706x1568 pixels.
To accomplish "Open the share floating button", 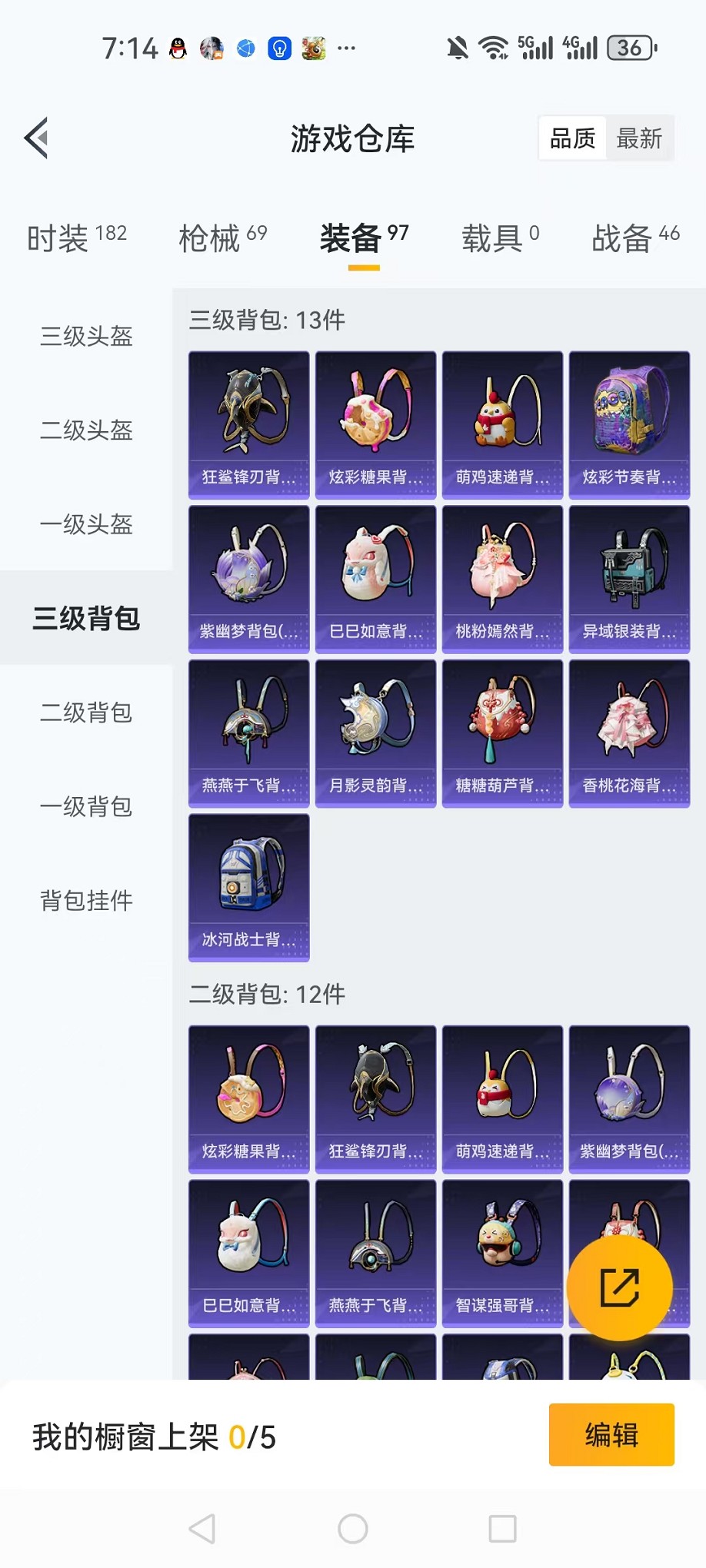I will click(621, 1289).
